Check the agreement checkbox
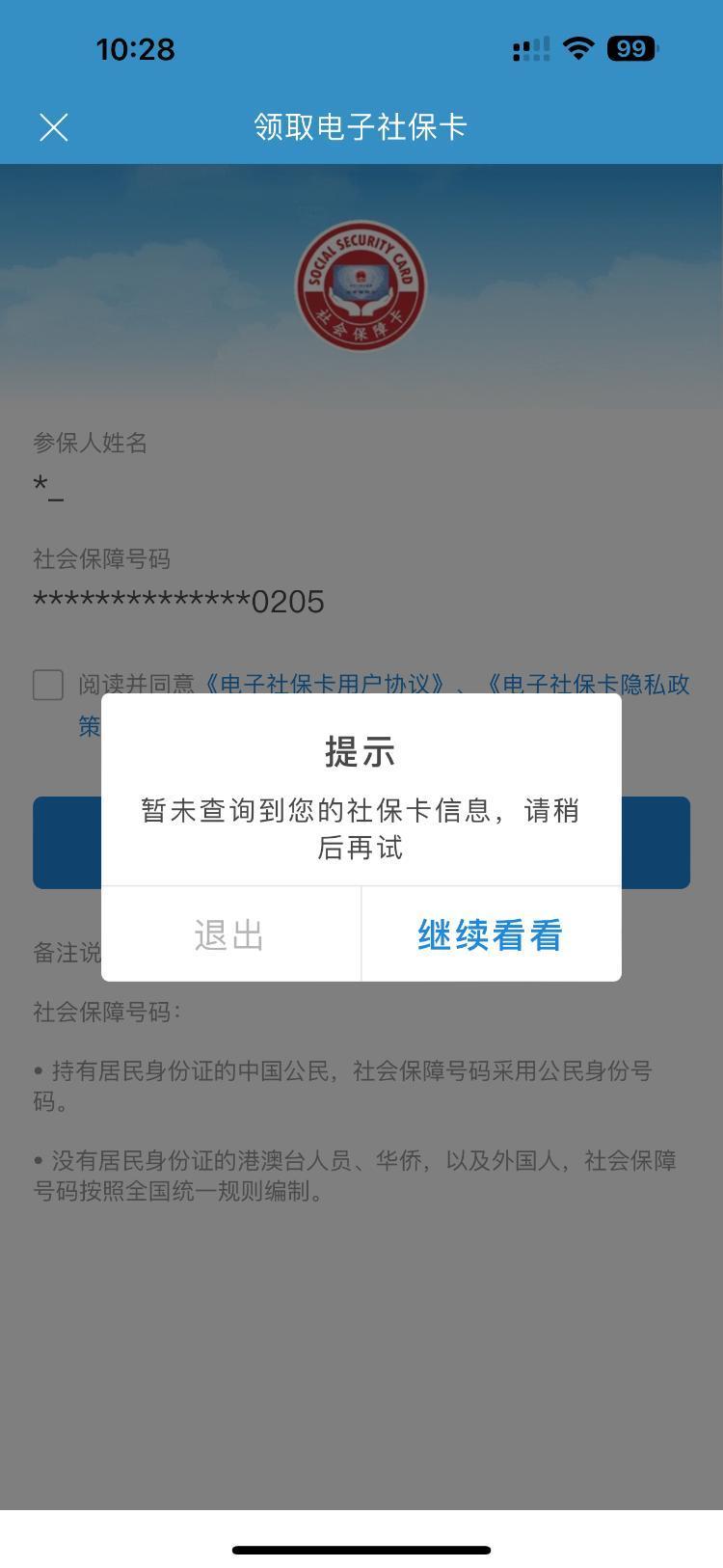 tap(48, 685)
